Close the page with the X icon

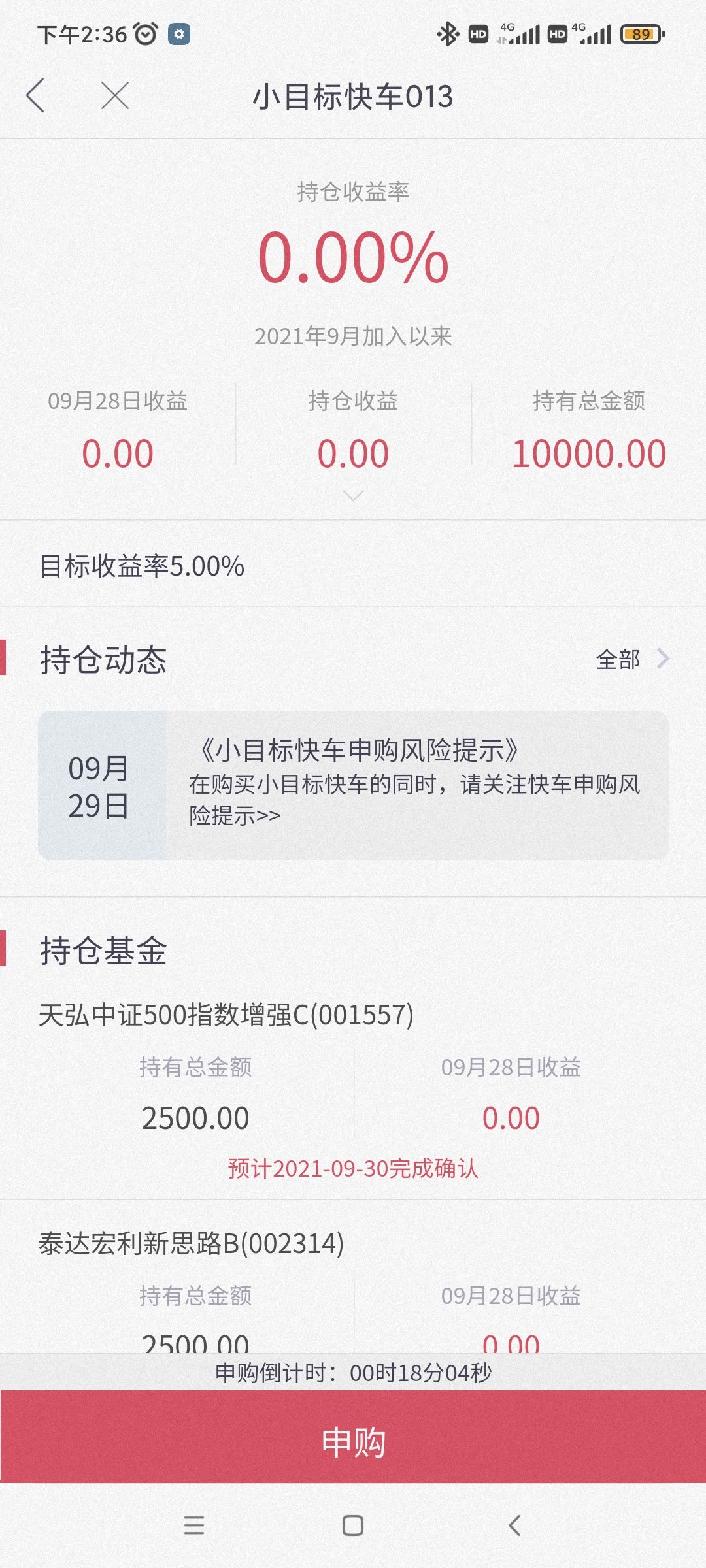pyautogui.click(x=115, y=95)
